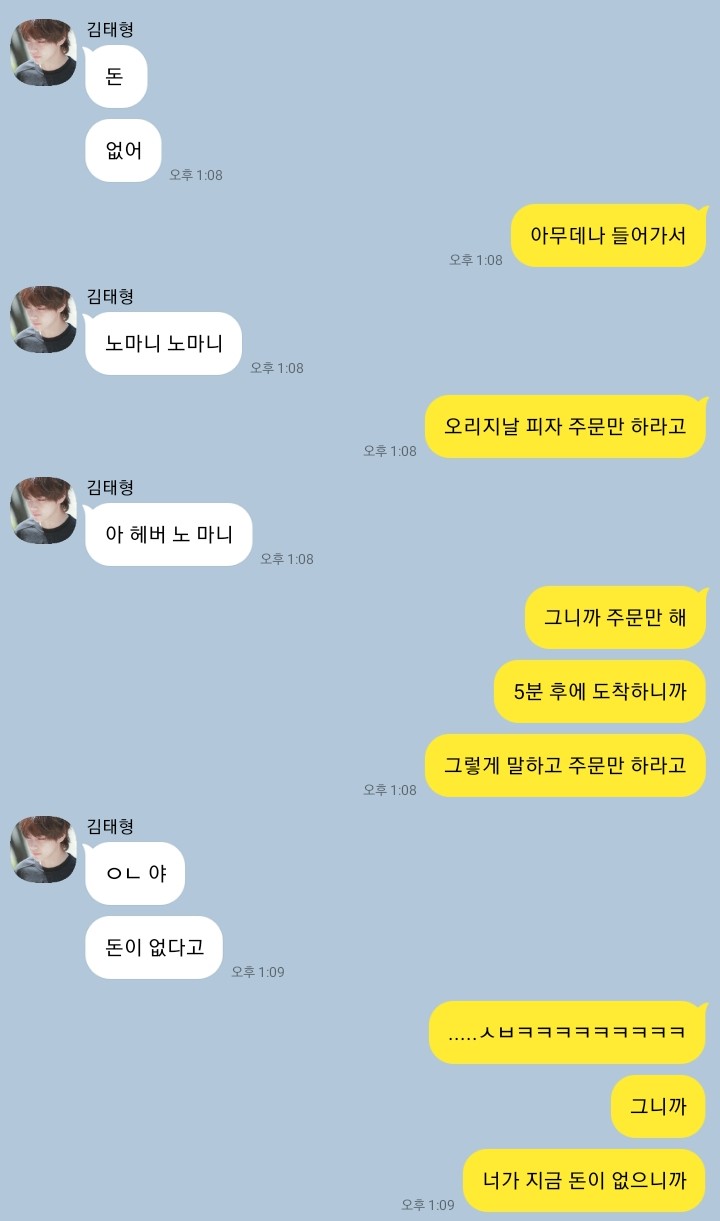Viewport: 720px width, 1221px height.
Task: Open 김태형's profile photo beside the 돈 message
Action: coord(43,52)
